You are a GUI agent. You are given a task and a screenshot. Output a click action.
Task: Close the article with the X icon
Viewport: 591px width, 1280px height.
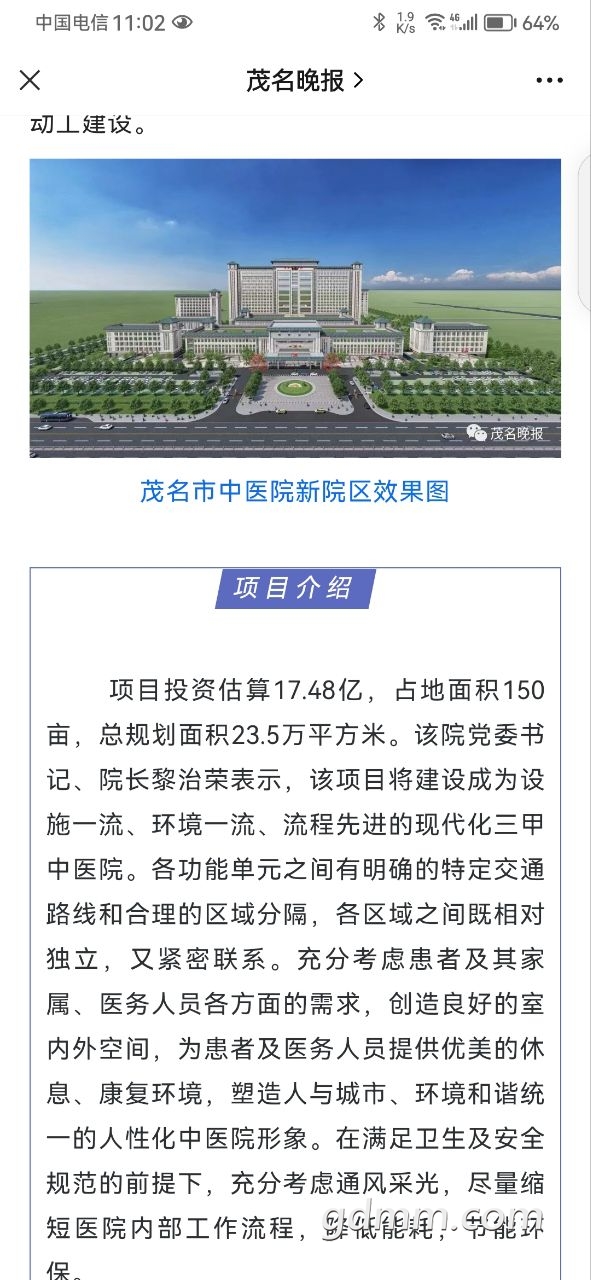31,81
